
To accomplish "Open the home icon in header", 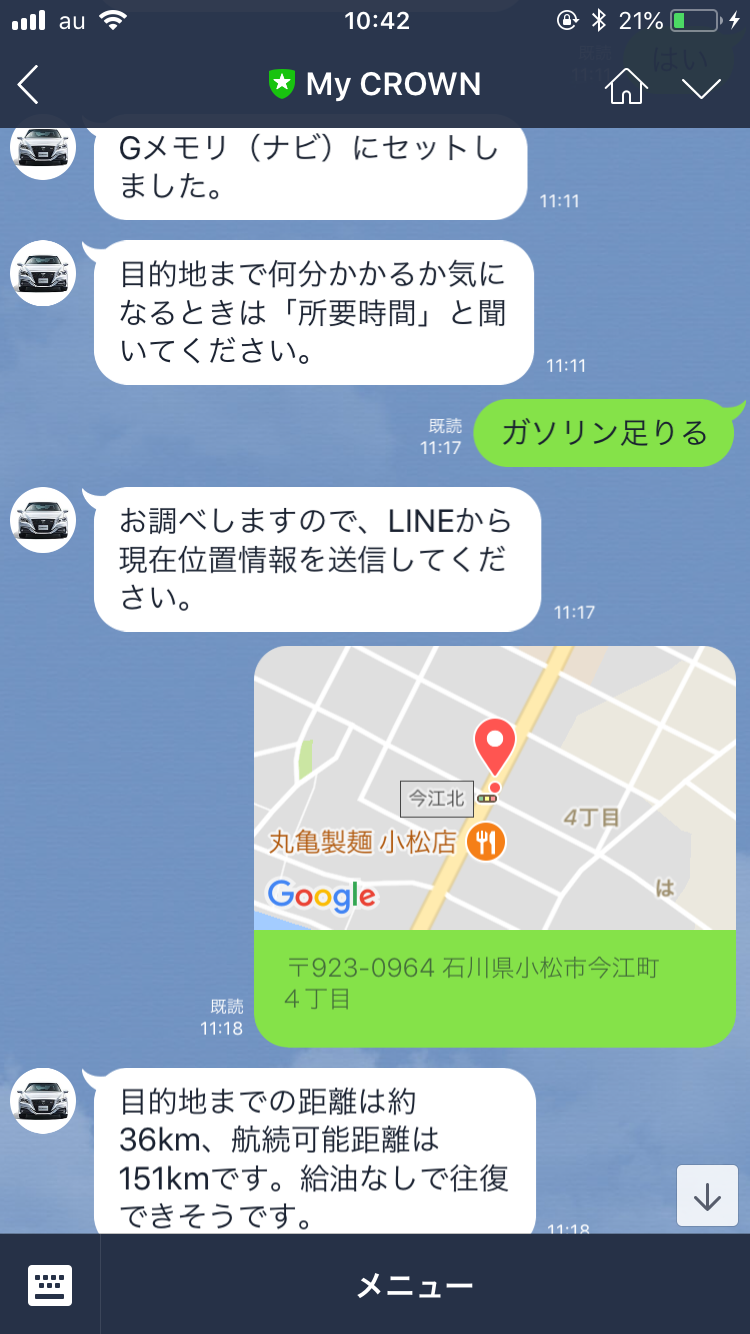I will coord(627,85).
